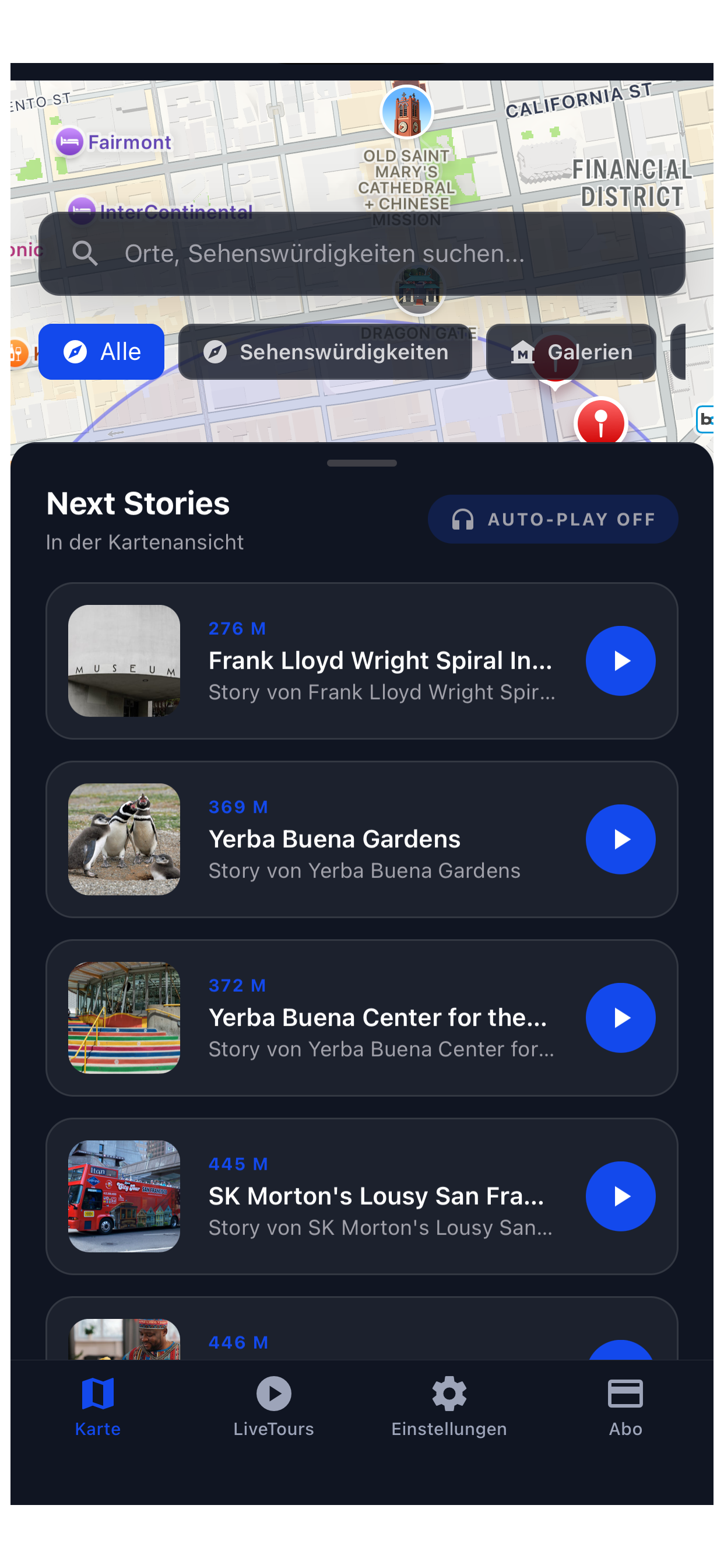This screenshot has height=1568, width=724.
Task: Play the Yerba Buena Center story
Action: pyautogui.click(x=620, y=1017)
